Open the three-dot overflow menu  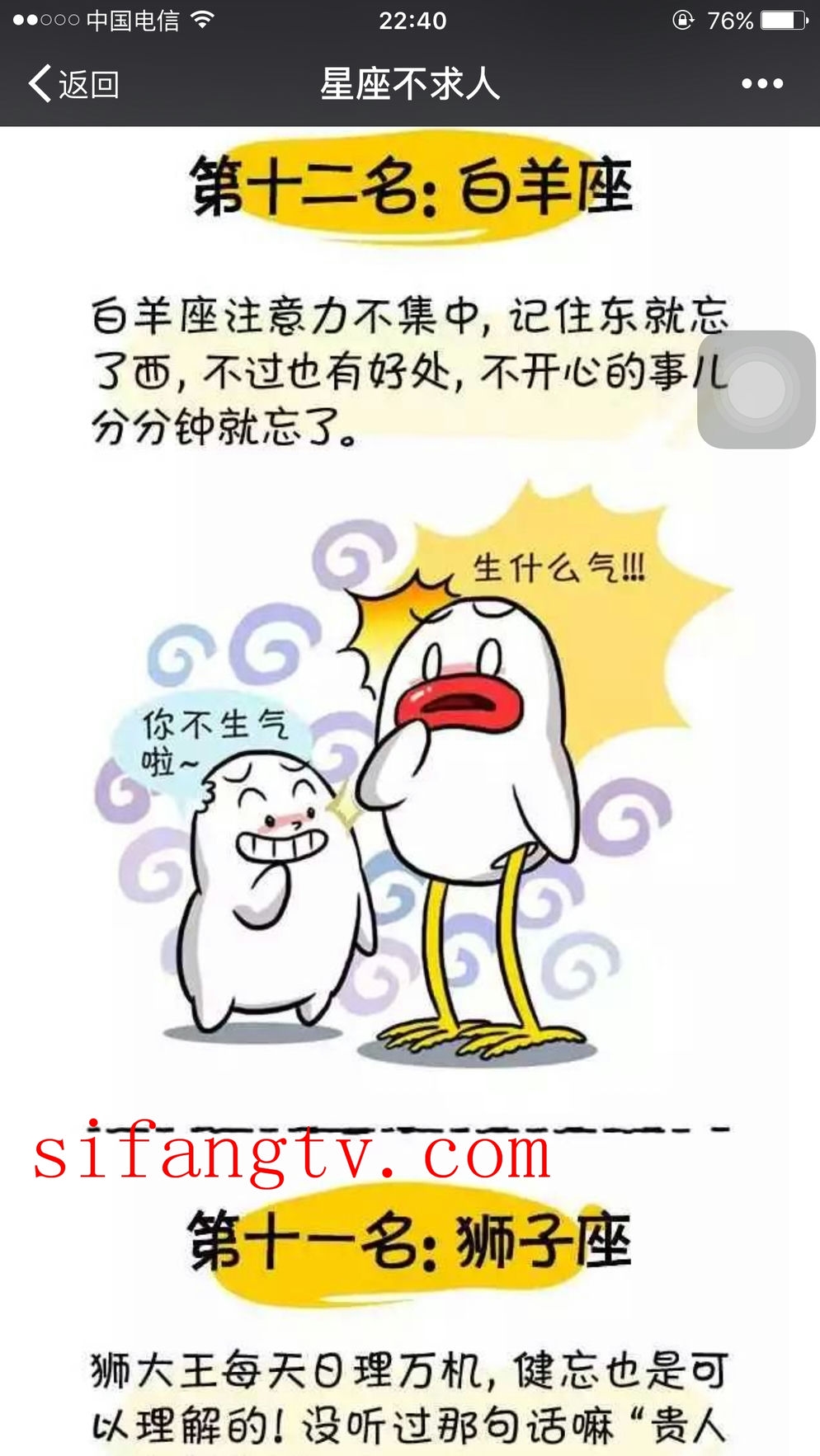761,83
